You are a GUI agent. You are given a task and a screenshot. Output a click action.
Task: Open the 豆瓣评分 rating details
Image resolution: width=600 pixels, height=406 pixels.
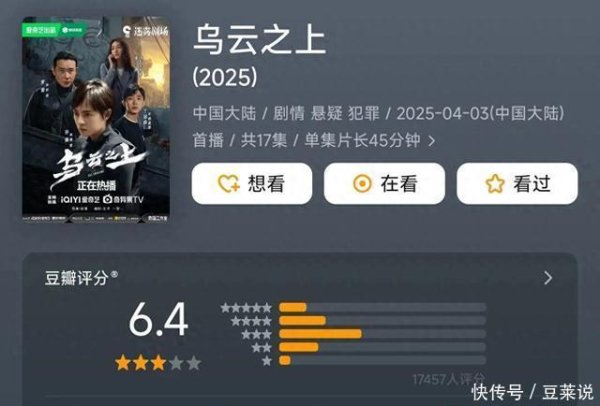[547, 278]
